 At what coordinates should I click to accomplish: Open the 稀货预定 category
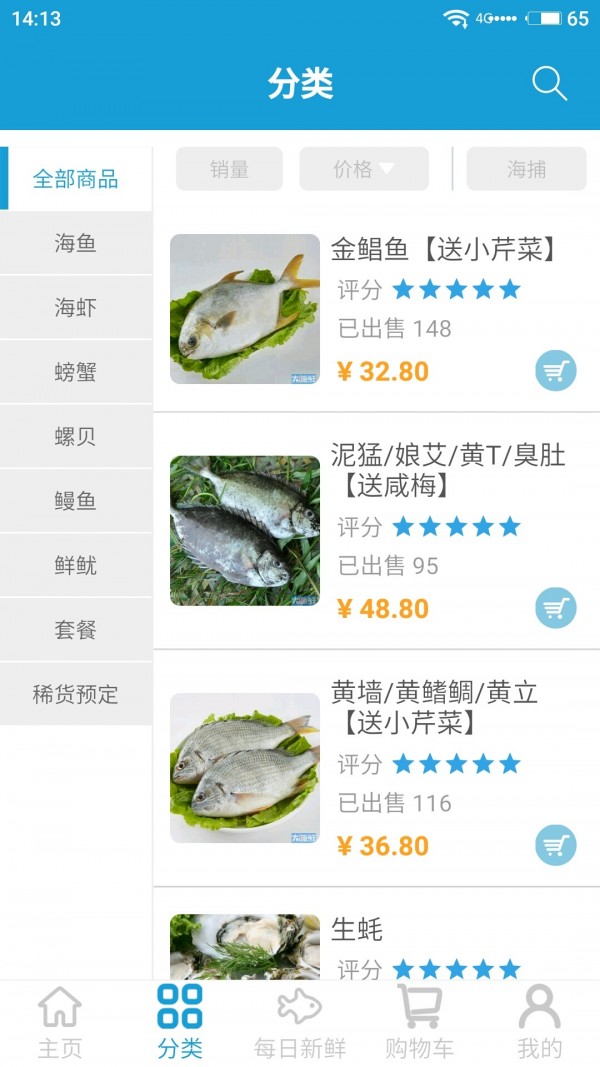[x=76, y=694]
